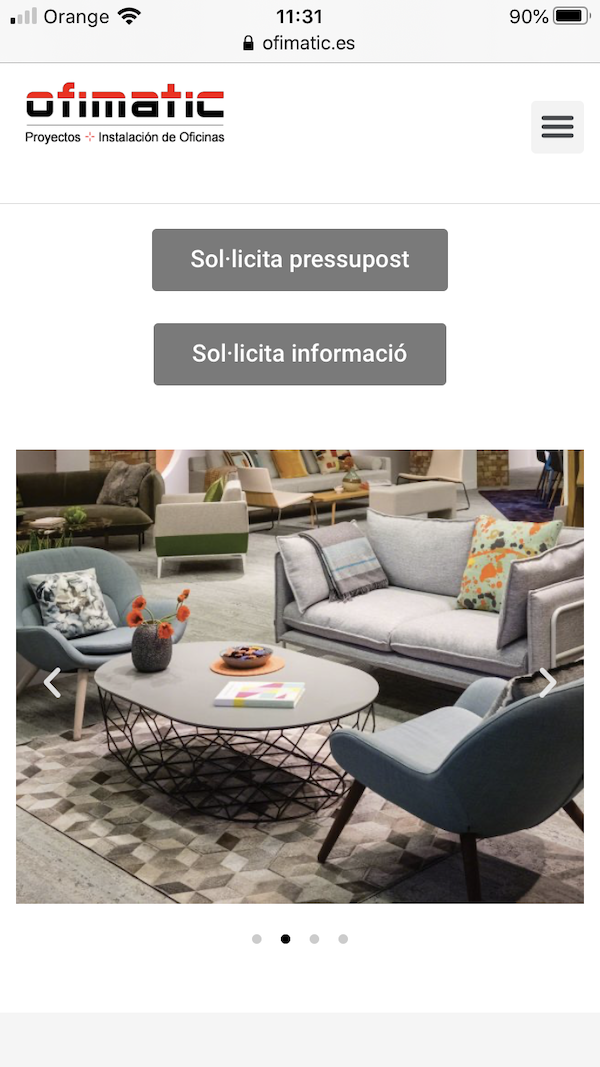Advance to the next carousel image

547,682
